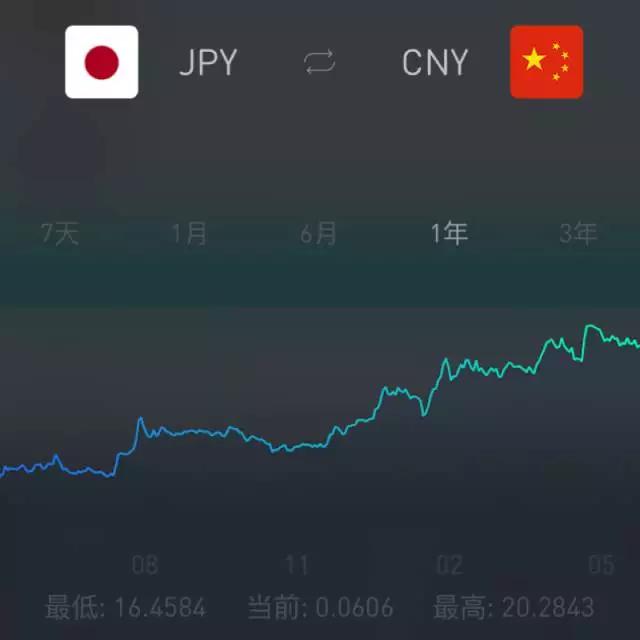
Task: Select the CNY target currency
Action: click(435, 63)
